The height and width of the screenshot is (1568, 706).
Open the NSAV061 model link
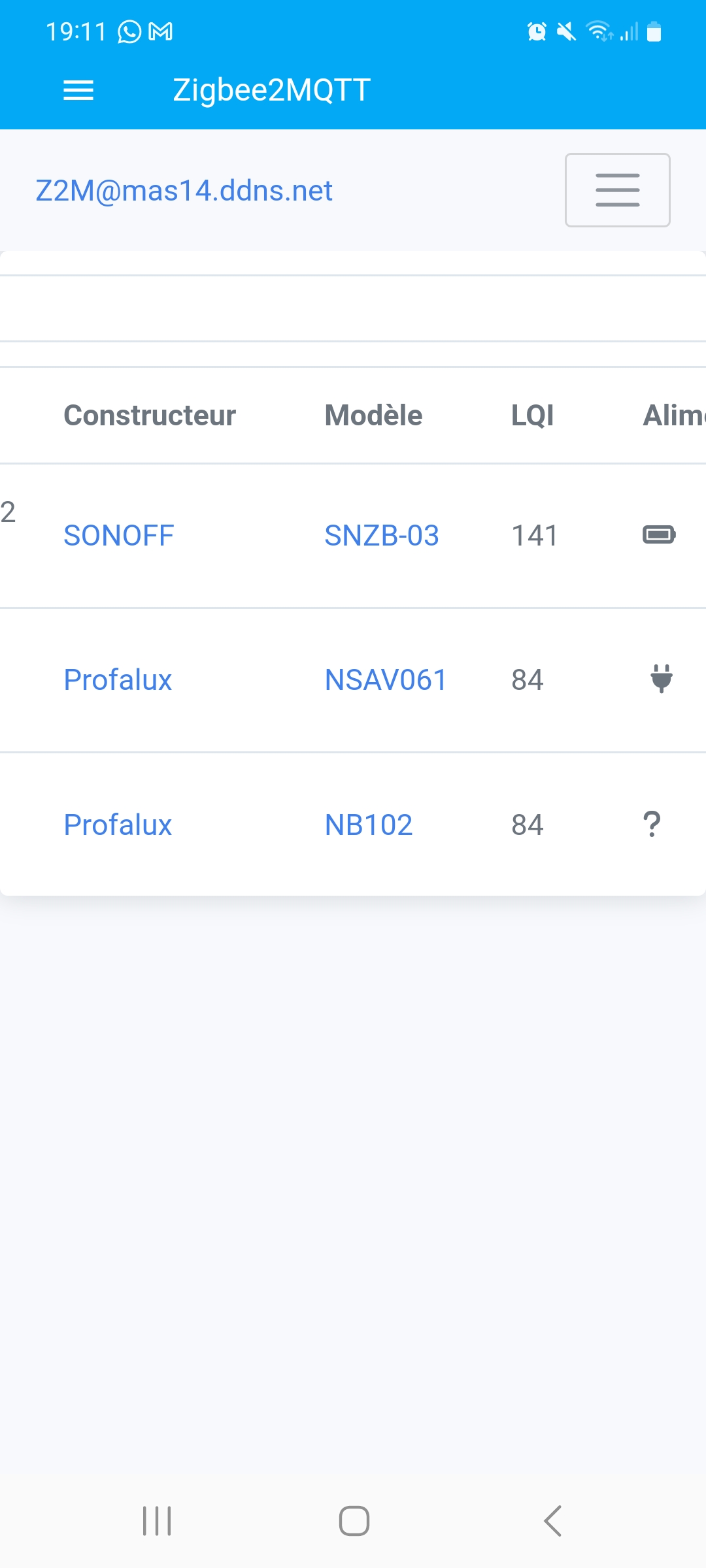coord(386,680)
